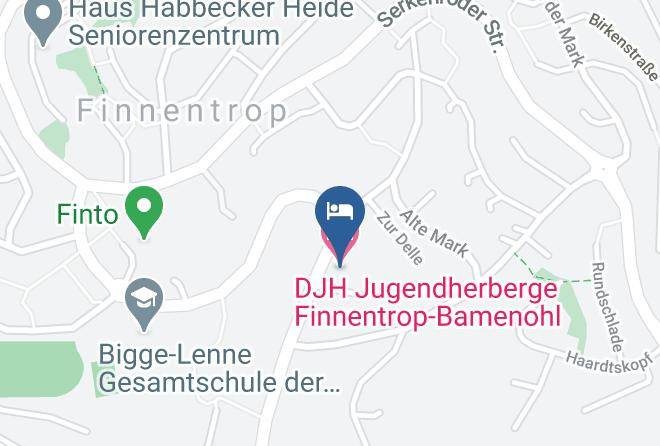Viewport: 660px width, 446px height.
Task: Select the green Finto map pin
Action: [144, 210]
